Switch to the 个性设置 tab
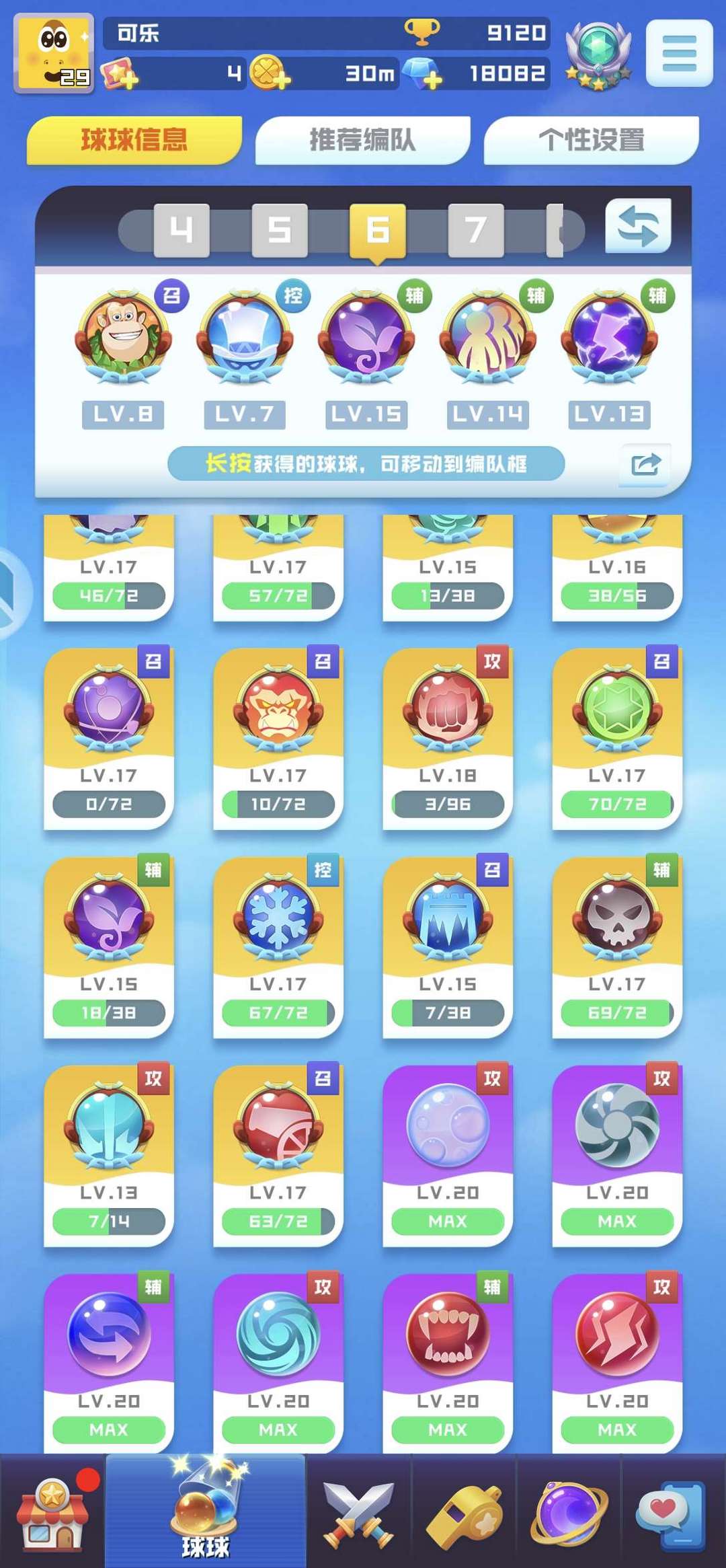726x1568 pixels. (x=591, y=140)
